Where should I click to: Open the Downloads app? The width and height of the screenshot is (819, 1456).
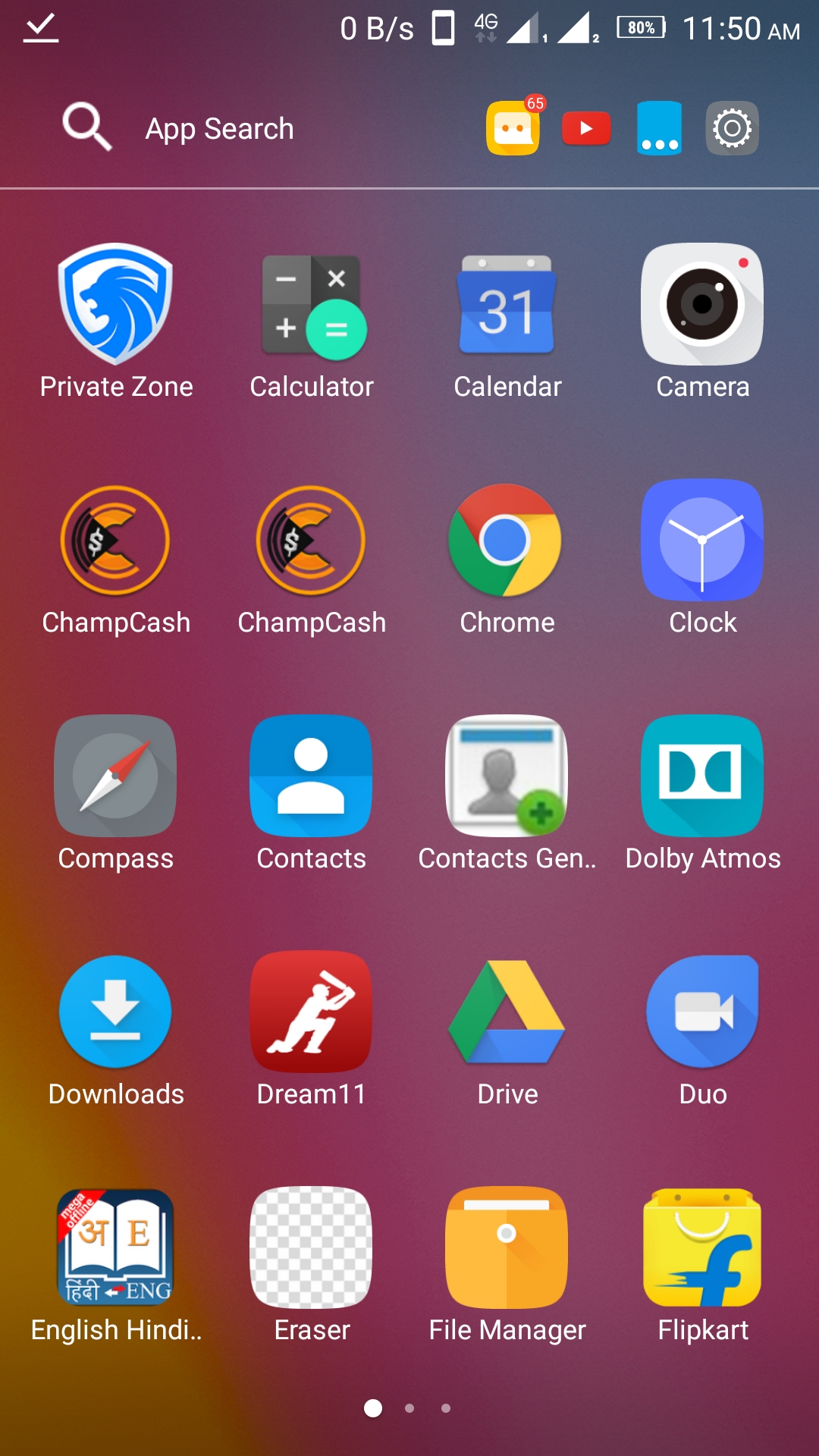tap(115, 1012)
